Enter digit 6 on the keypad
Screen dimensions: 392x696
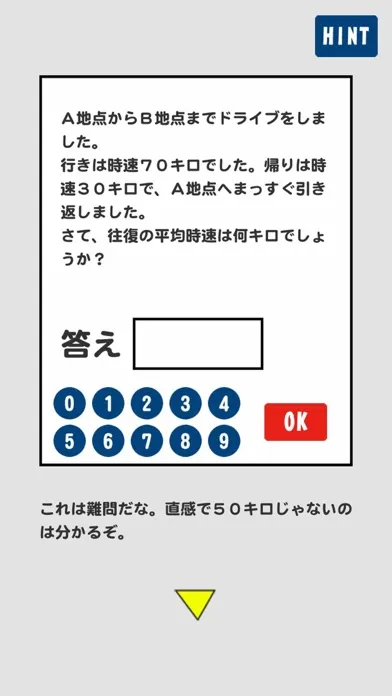108,441
